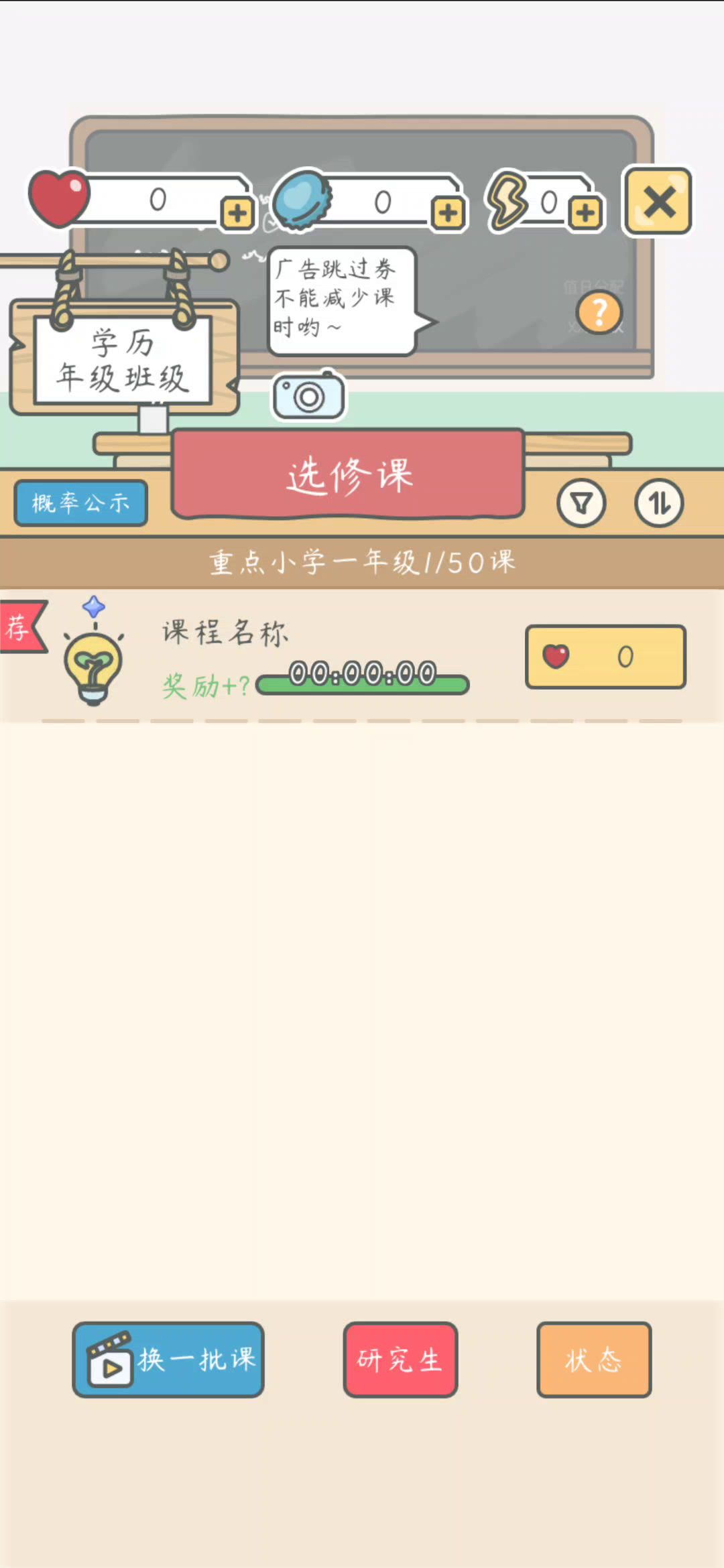Viewport: 724px width, 1568px height.
Task: Refresh courses with 换一批课
Action: tap(168, 1360)
